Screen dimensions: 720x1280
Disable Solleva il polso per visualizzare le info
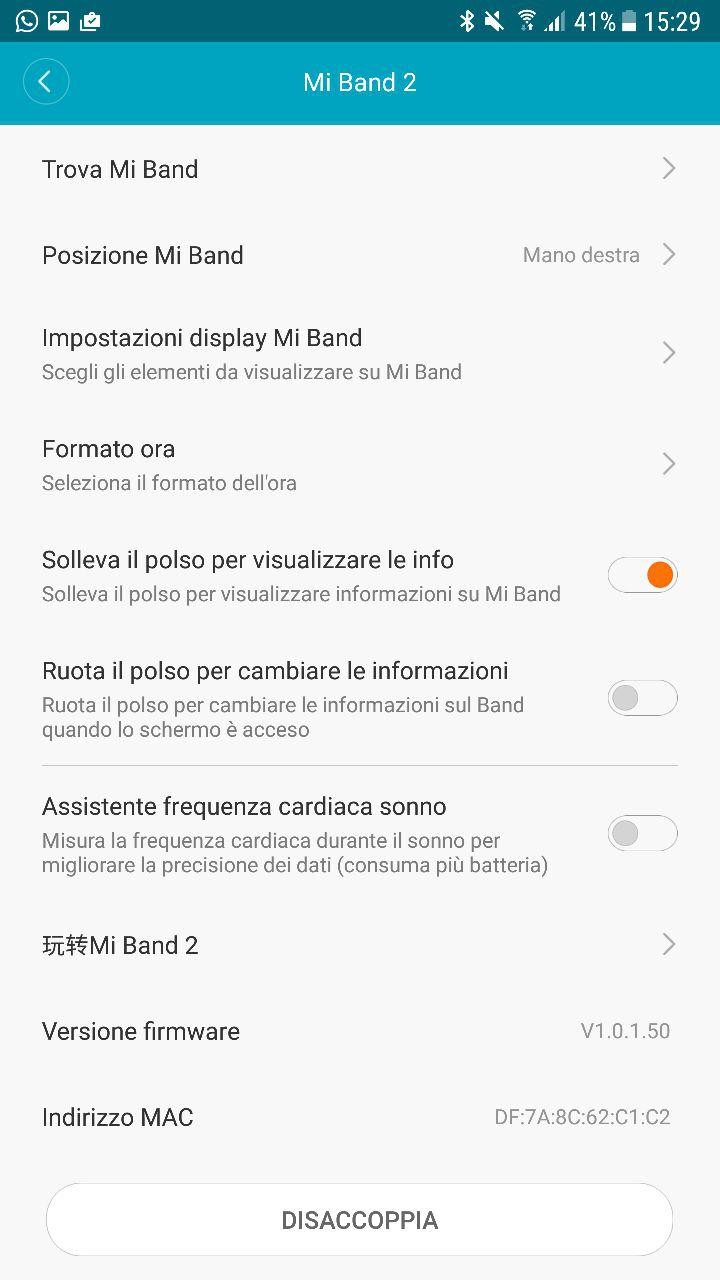[642, 575]
